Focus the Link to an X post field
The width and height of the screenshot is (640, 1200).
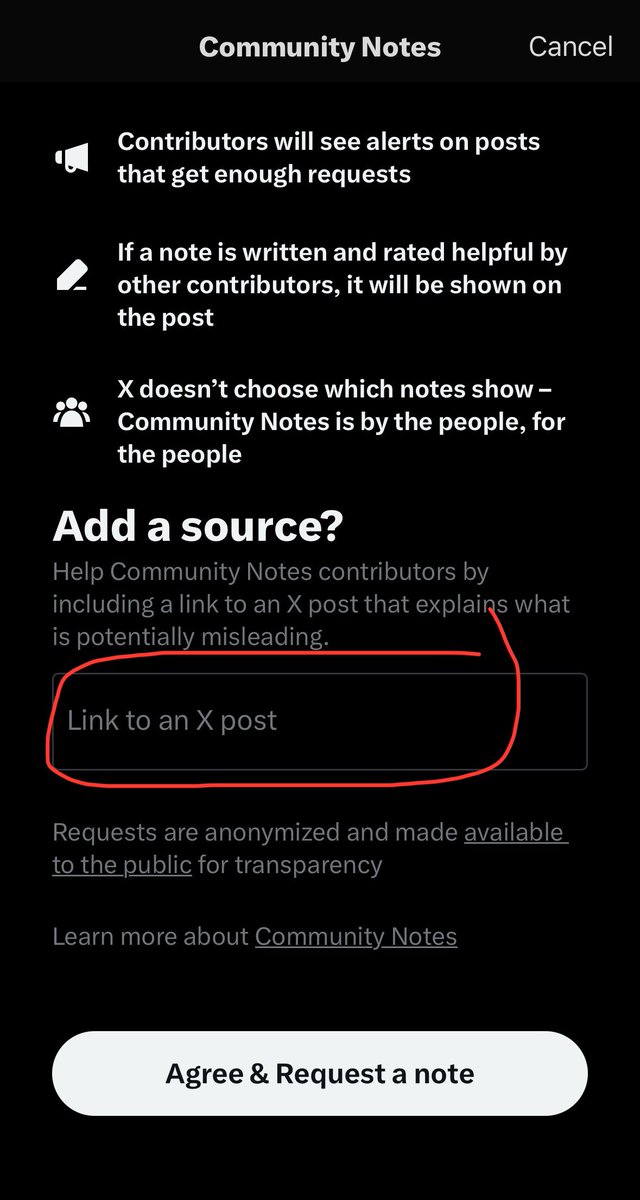pos(320,721)
